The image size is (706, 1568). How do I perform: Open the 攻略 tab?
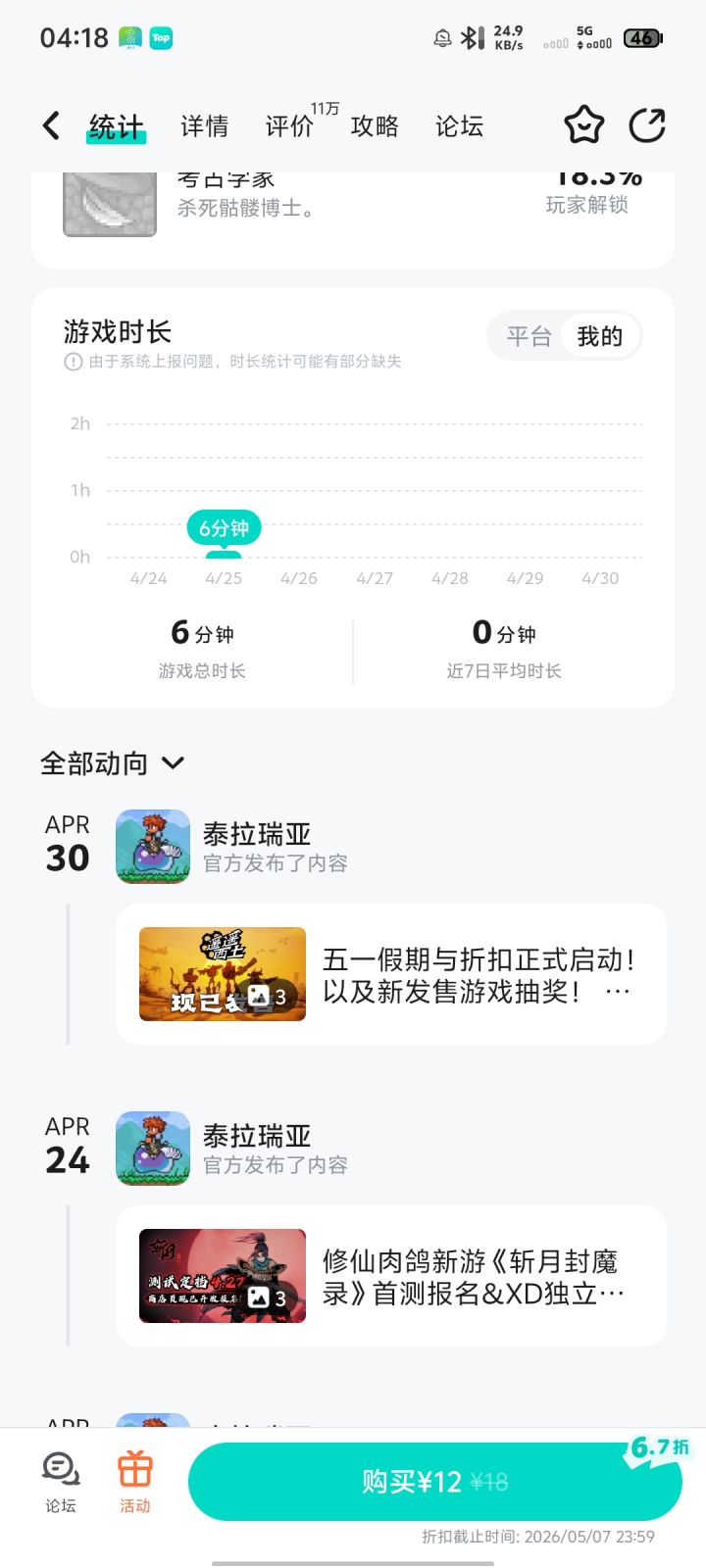tap(374, 126)
